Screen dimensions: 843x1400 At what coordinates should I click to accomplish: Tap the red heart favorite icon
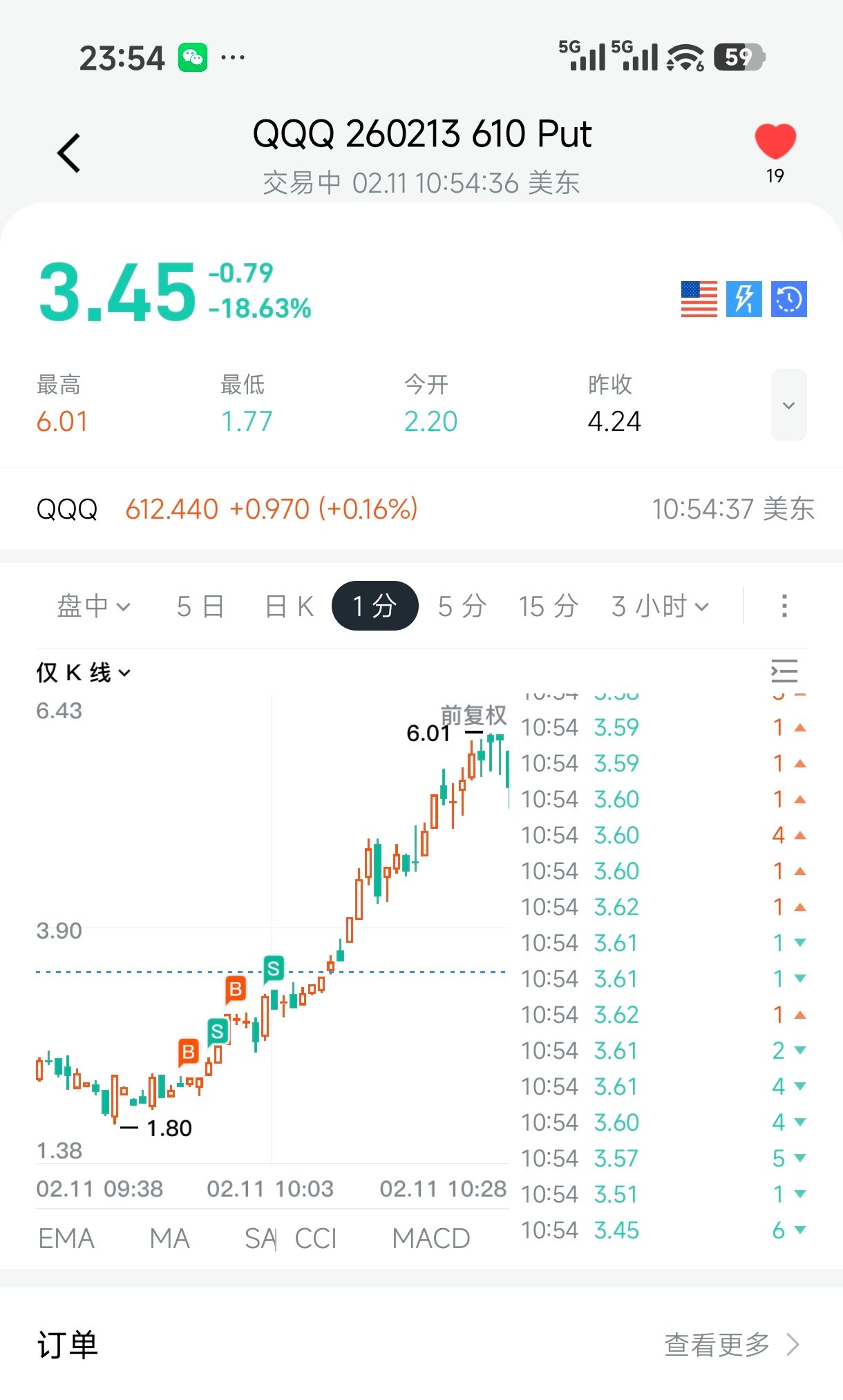[x=775, y=142]
